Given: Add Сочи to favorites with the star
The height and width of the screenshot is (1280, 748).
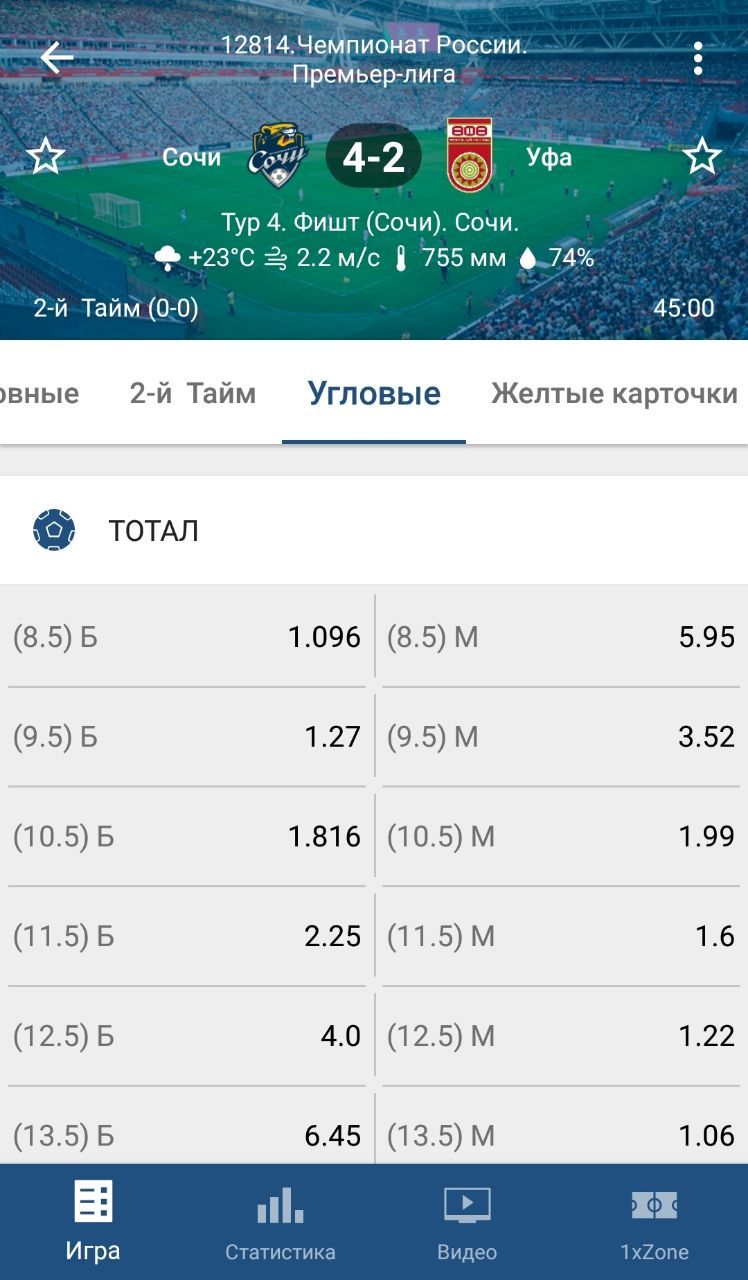Looking at the screenshot, I should point(45,157).
